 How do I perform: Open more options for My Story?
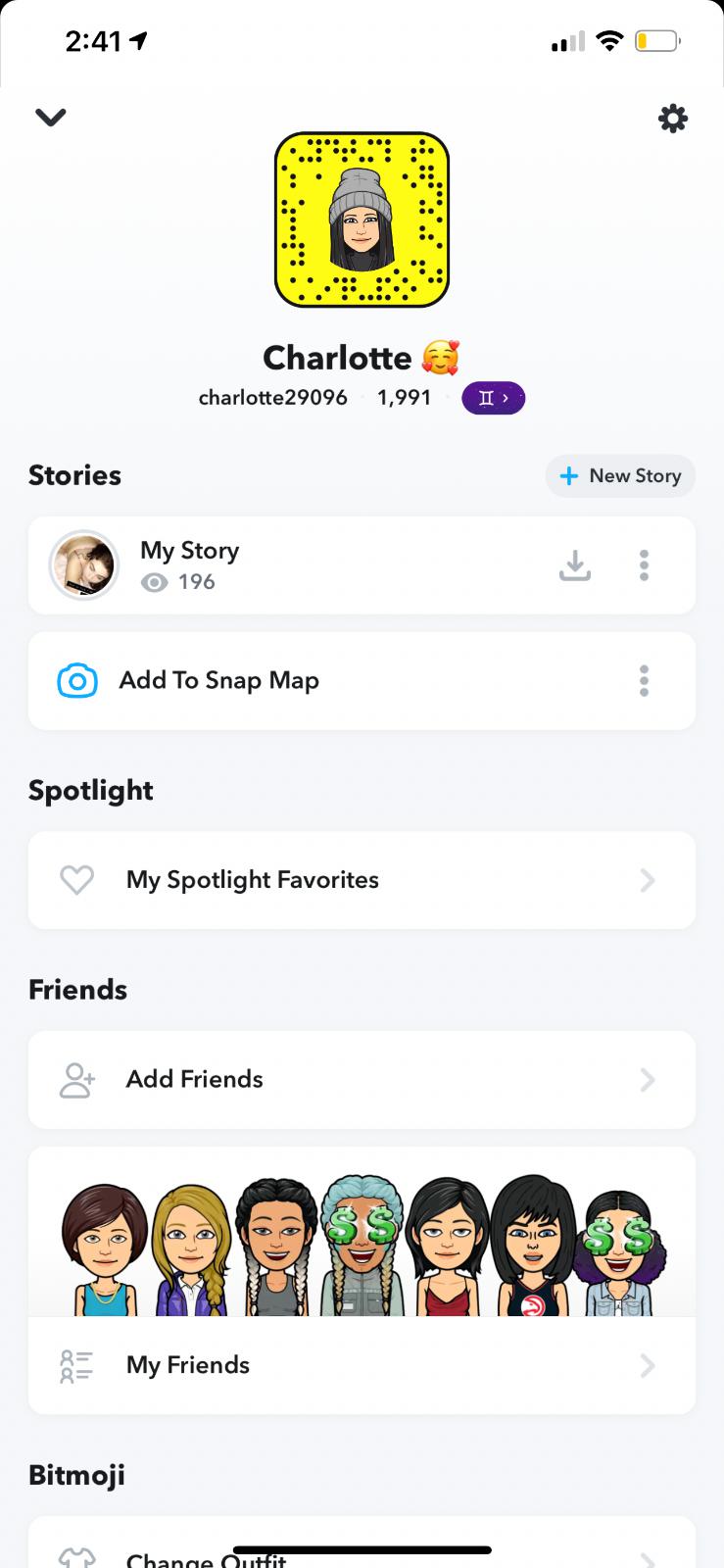click(x=644, y=565)
